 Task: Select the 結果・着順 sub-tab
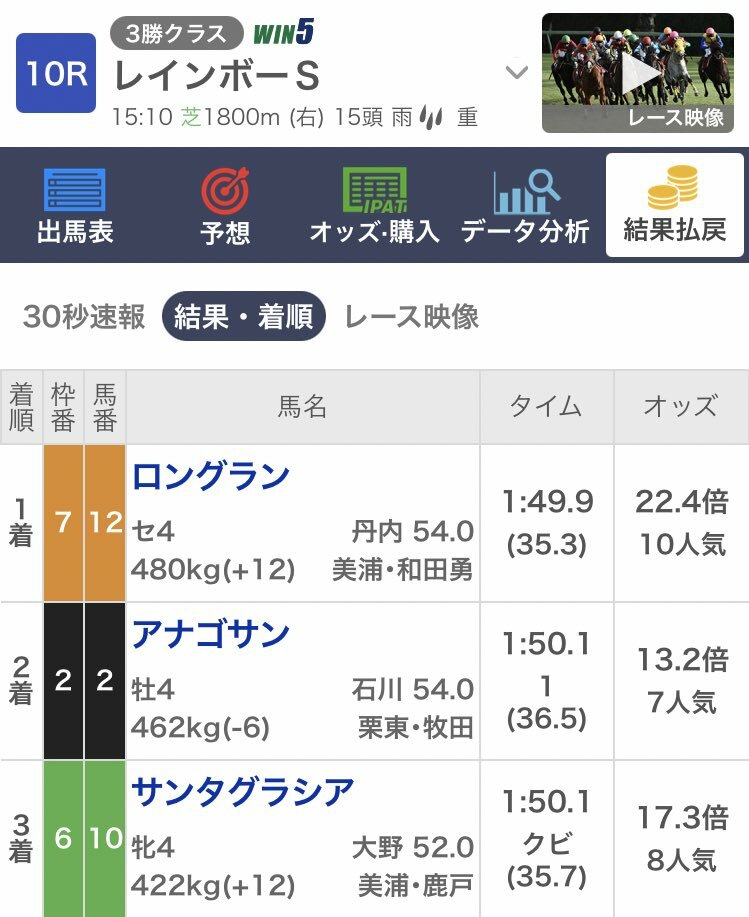tap(243, 317)
